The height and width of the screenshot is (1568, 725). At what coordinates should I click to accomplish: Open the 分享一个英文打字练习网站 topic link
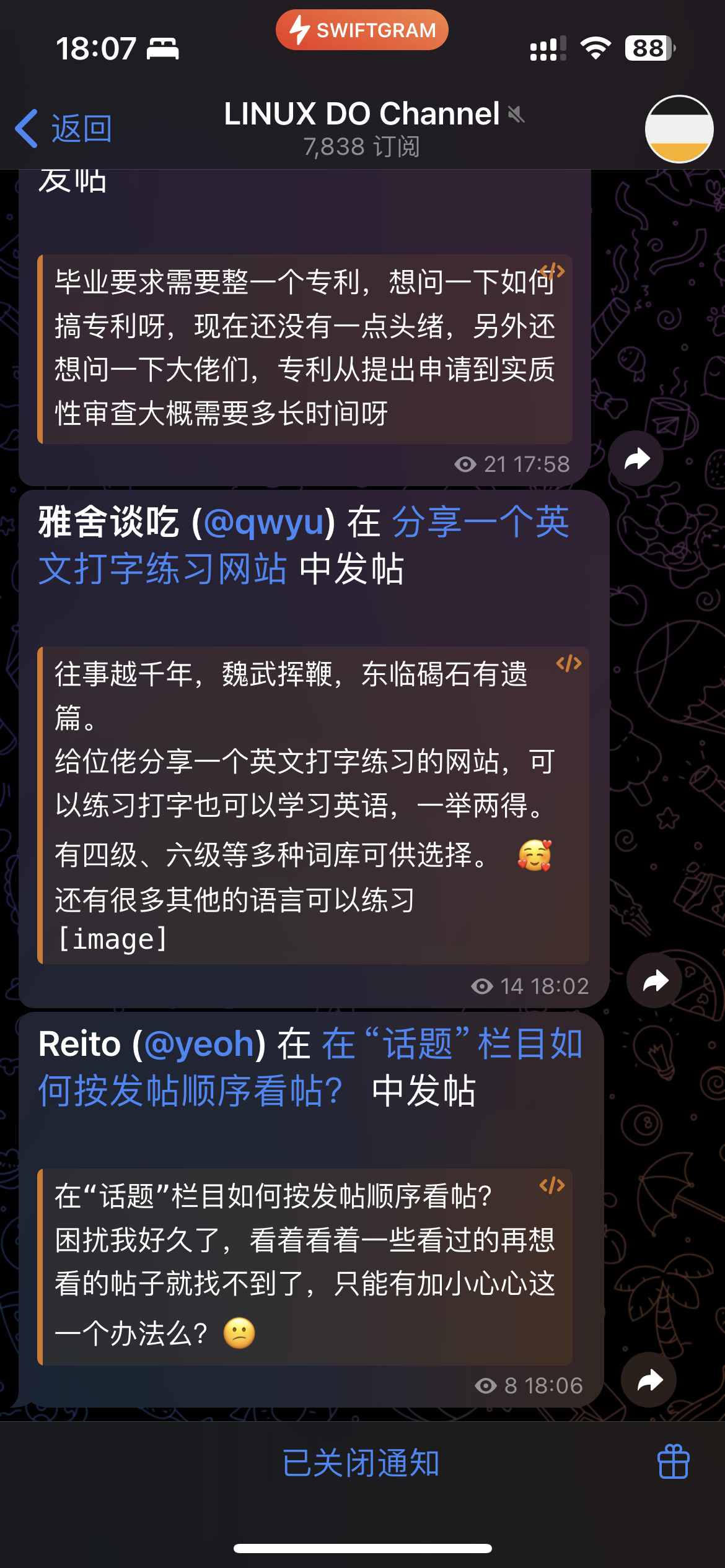[304, 546]
